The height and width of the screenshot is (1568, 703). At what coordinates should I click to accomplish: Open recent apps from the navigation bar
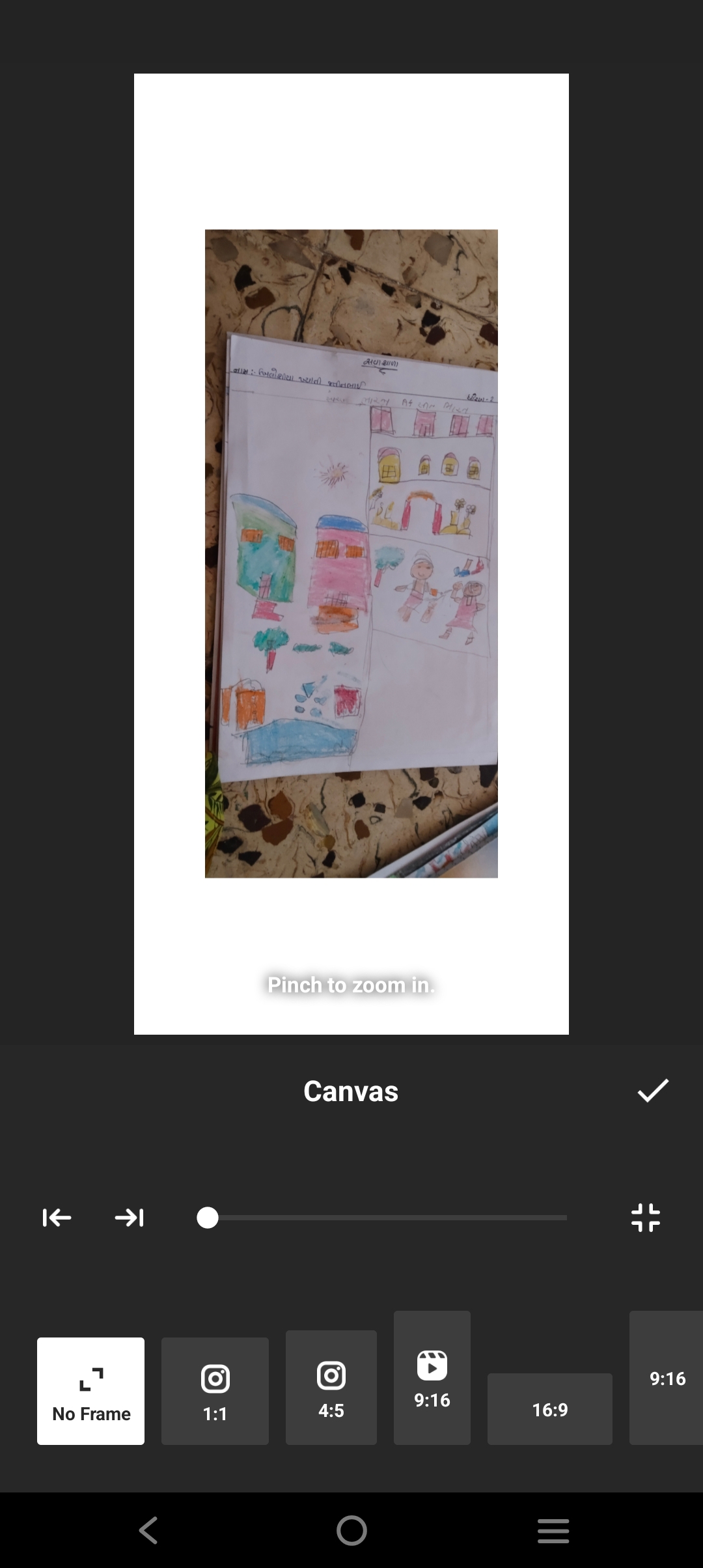pyautogui.click(x=553, y=1530)
